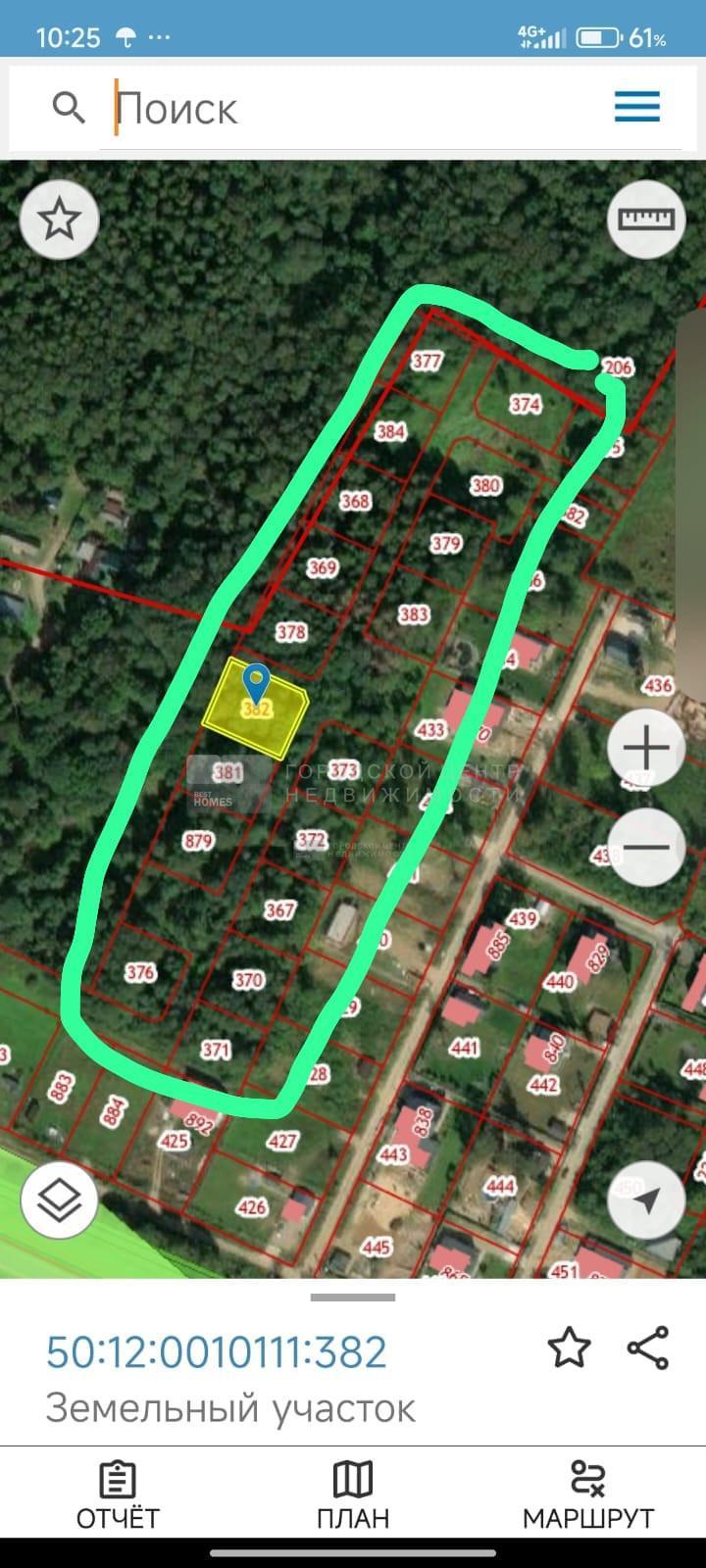
Task: Add parcel 50:12:0010111:382 to favorites
Action: 569,1347
